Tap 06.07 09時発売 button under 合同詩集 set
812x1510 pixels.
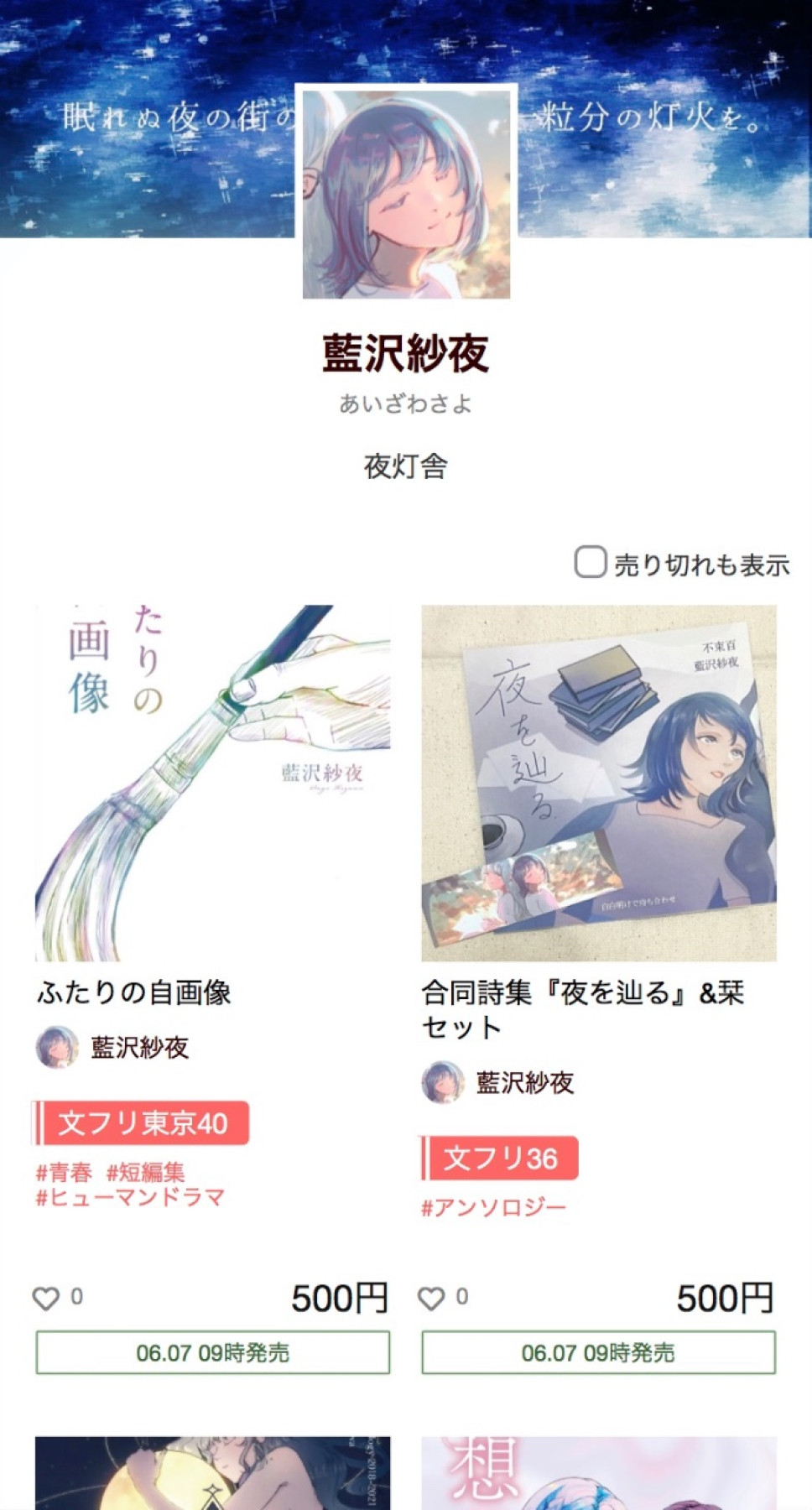pyautogui.click(x=599, y=1352)
